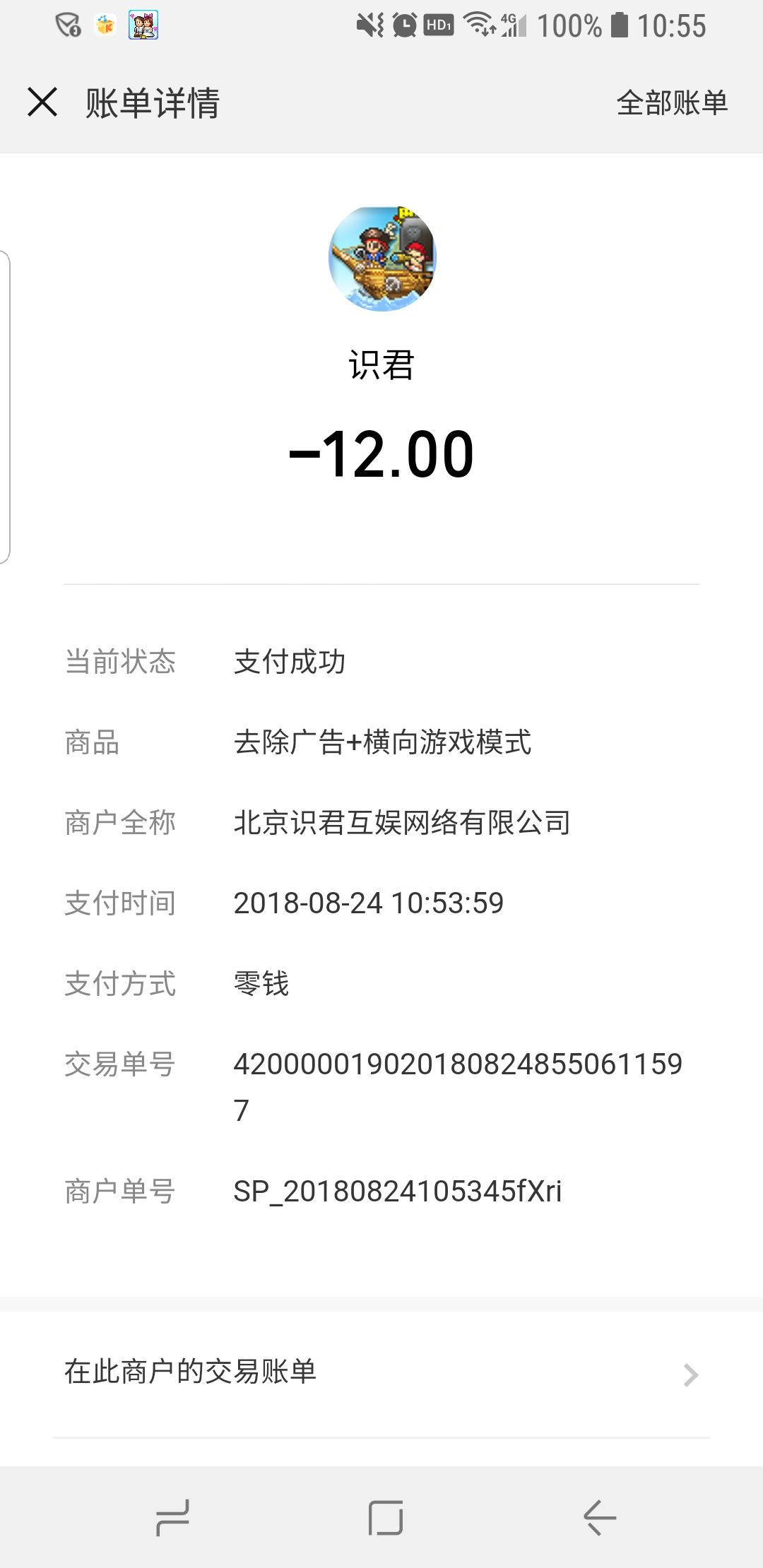
Task: Open the recent apps button
Action: click(x=172, y=1517)
